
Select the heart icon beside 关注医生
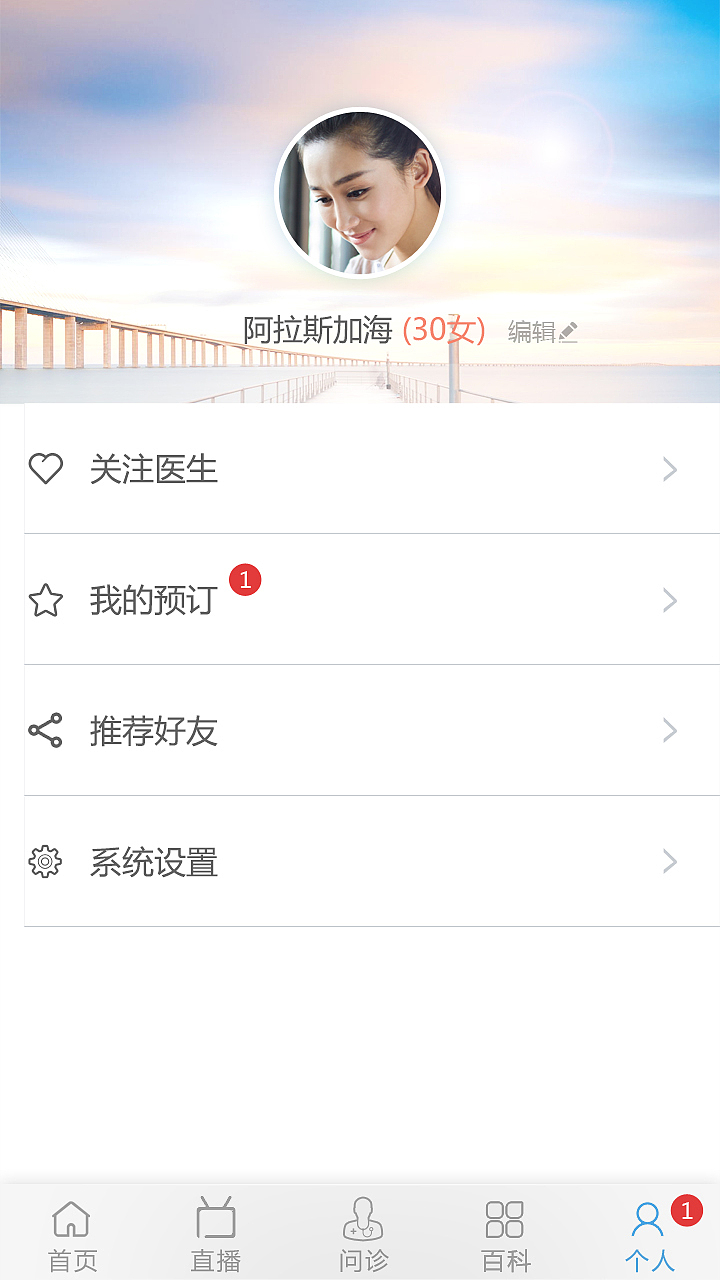pos(46,468)
